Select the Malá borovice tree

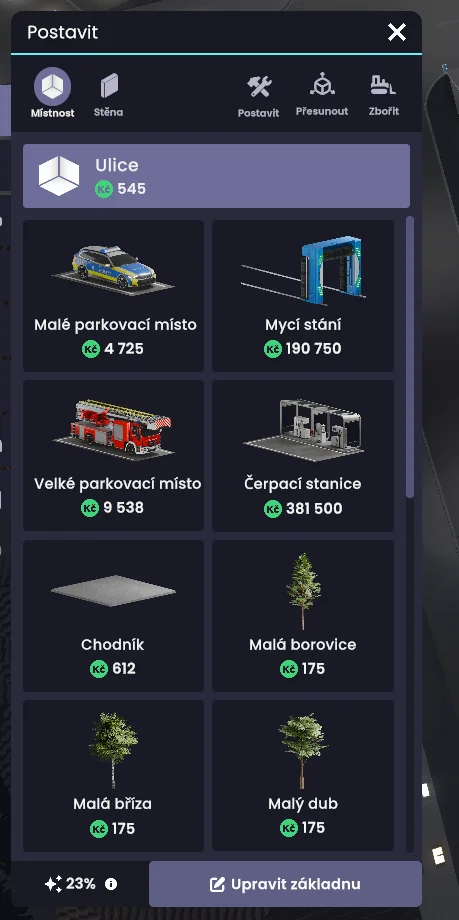click(x=303, y=615)
